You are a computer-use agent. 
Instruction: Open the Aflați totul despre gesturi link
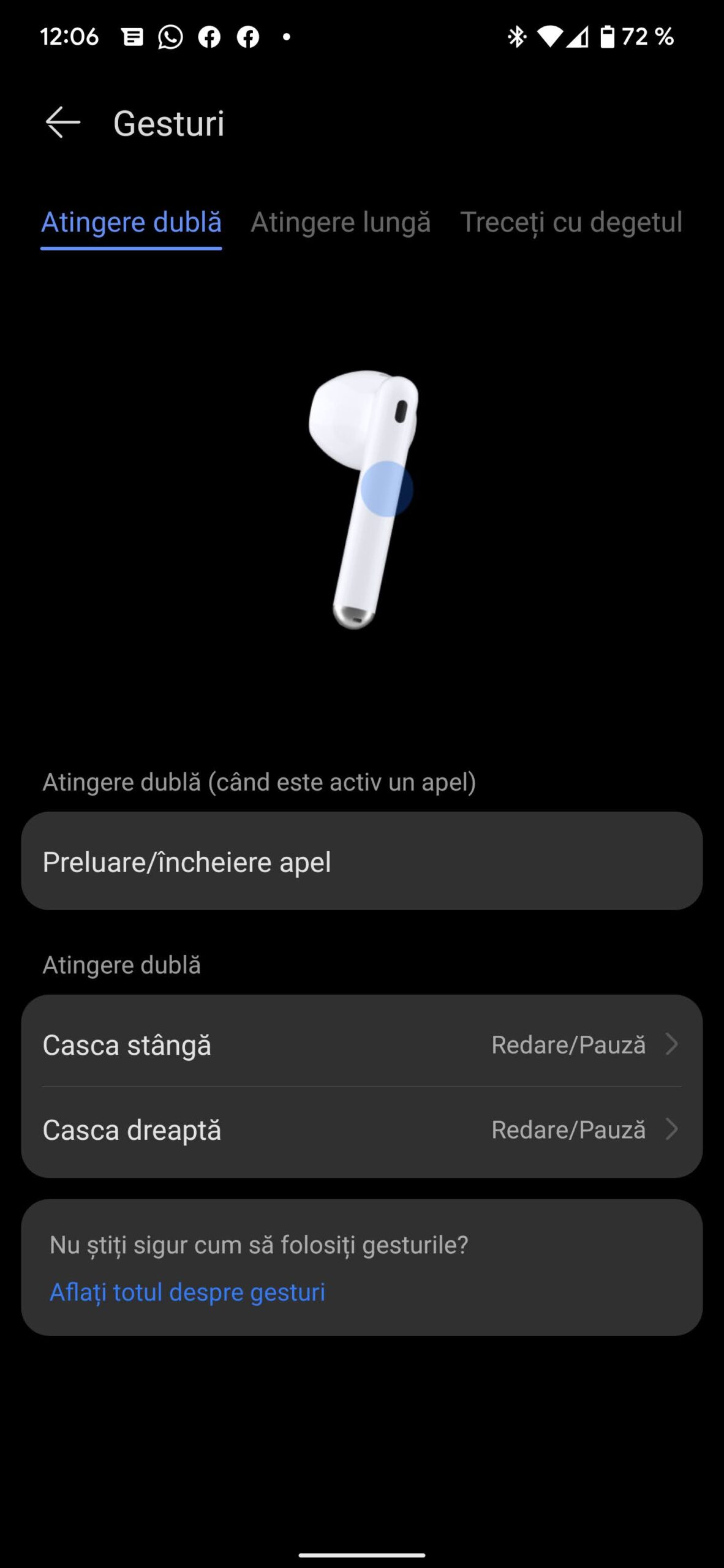187,1292
